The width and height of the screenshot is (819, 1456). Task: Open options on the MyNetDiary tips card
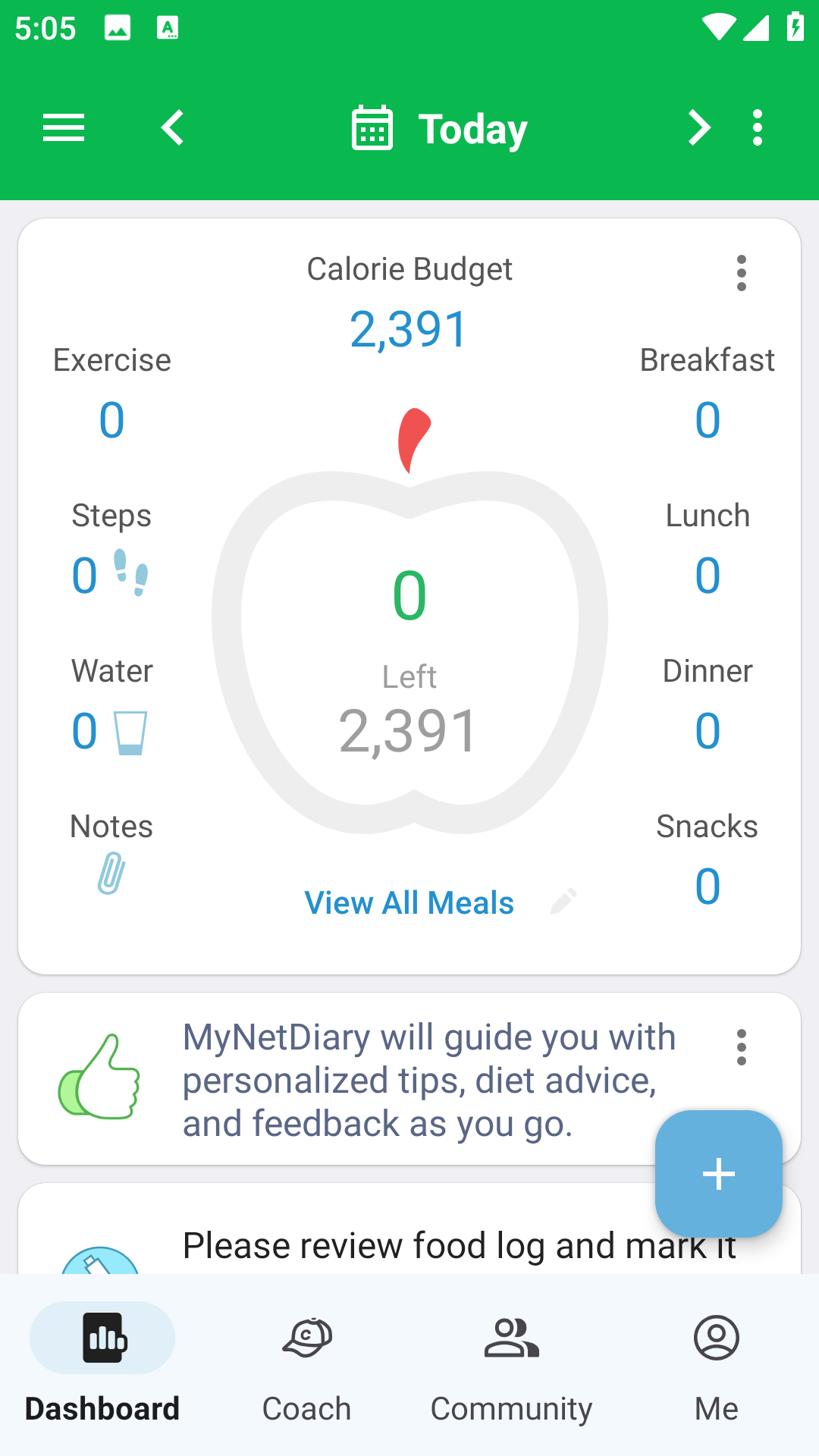(x=741, y=1047)
